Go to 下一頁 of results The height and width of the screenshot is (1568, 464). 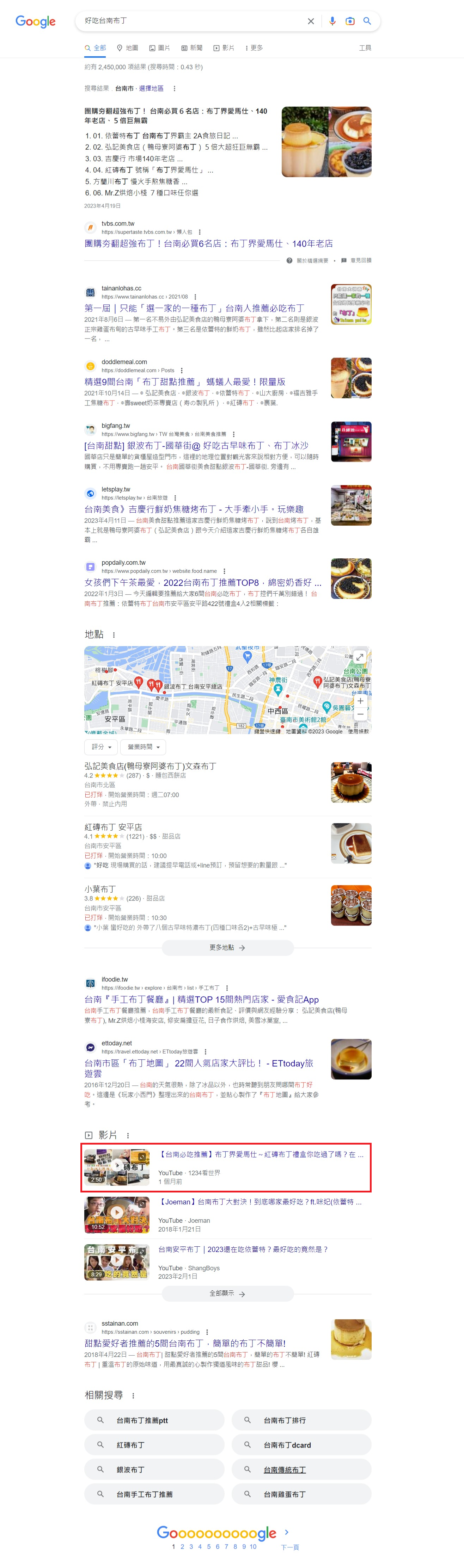coord(289,1547)
